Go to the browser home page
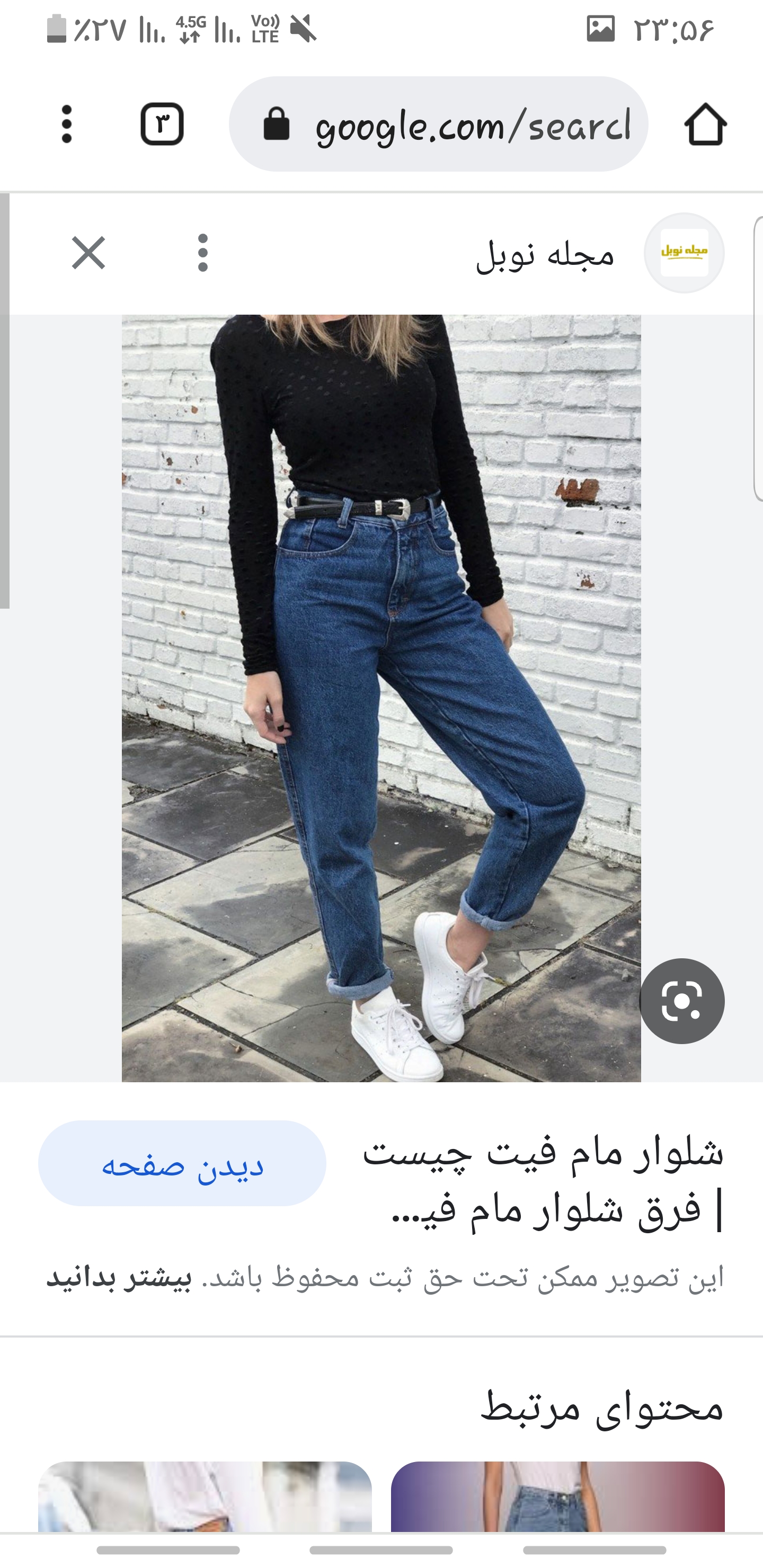 [705, 124]
